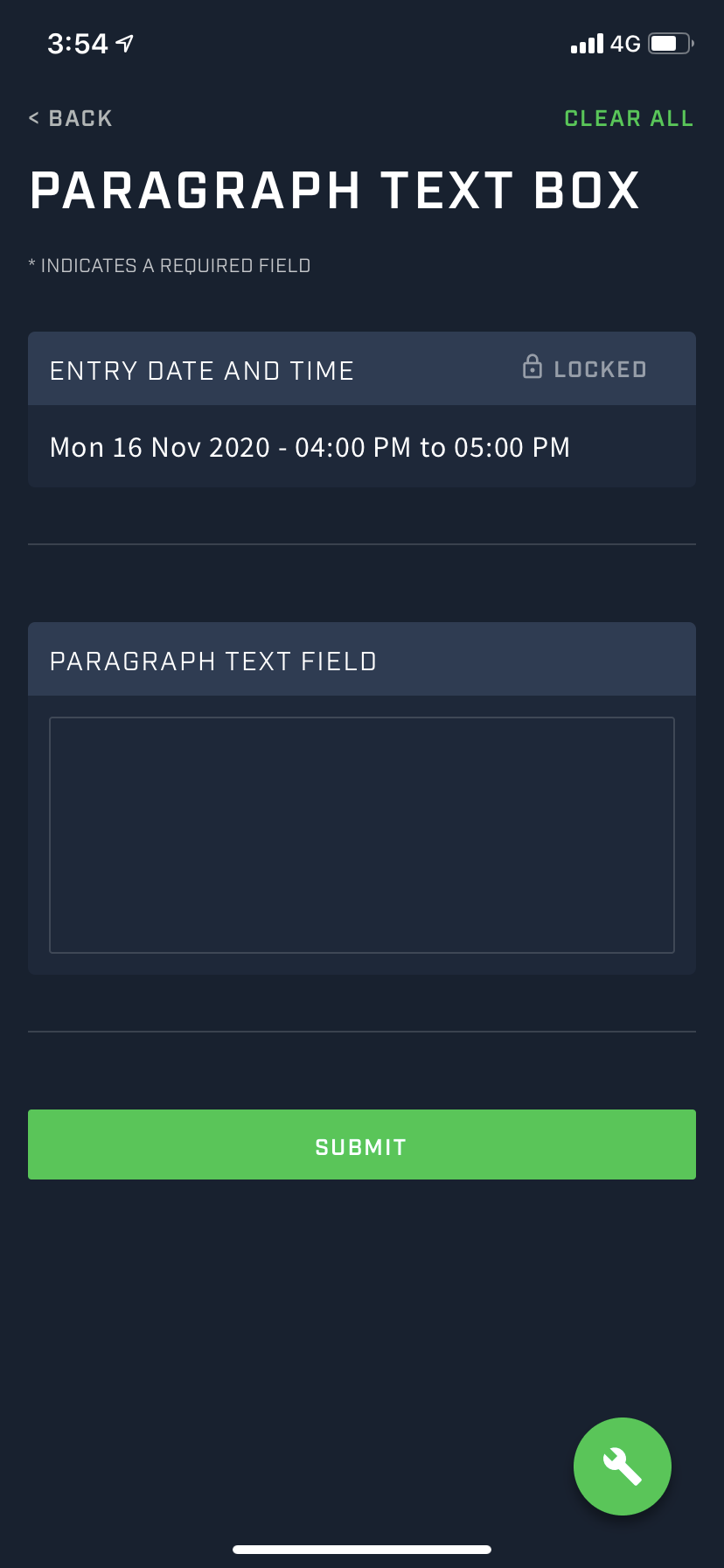Focus the Paragraph Text Field box
This screenshot has width=724, height=1568.
coord(362,835)
